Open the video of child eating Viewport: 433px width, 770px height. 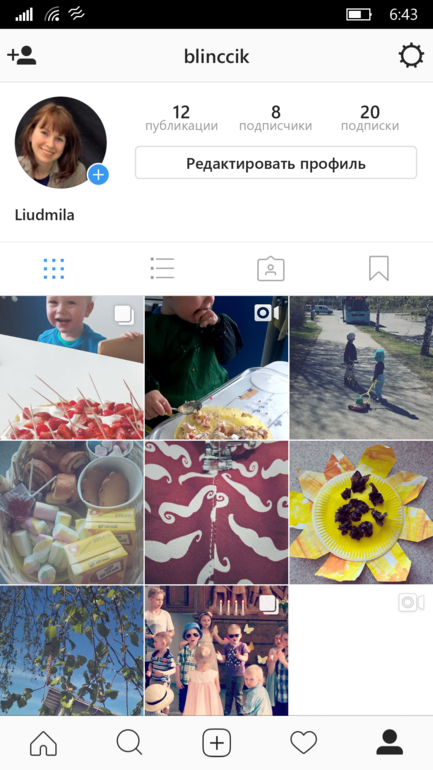point(216,367)
